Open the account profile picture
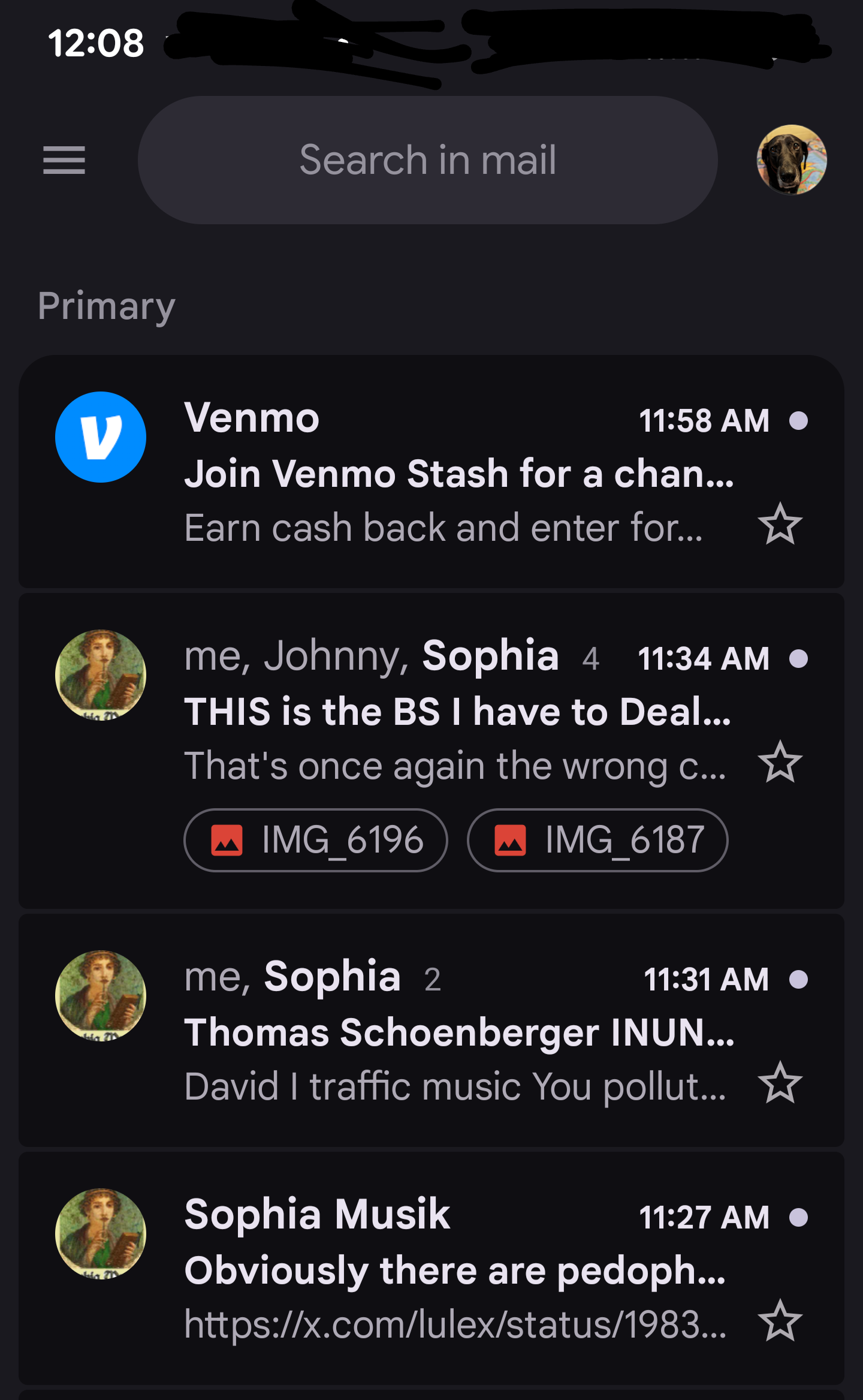The width and height of the screenshot is (863, 1400). point(791,160)
